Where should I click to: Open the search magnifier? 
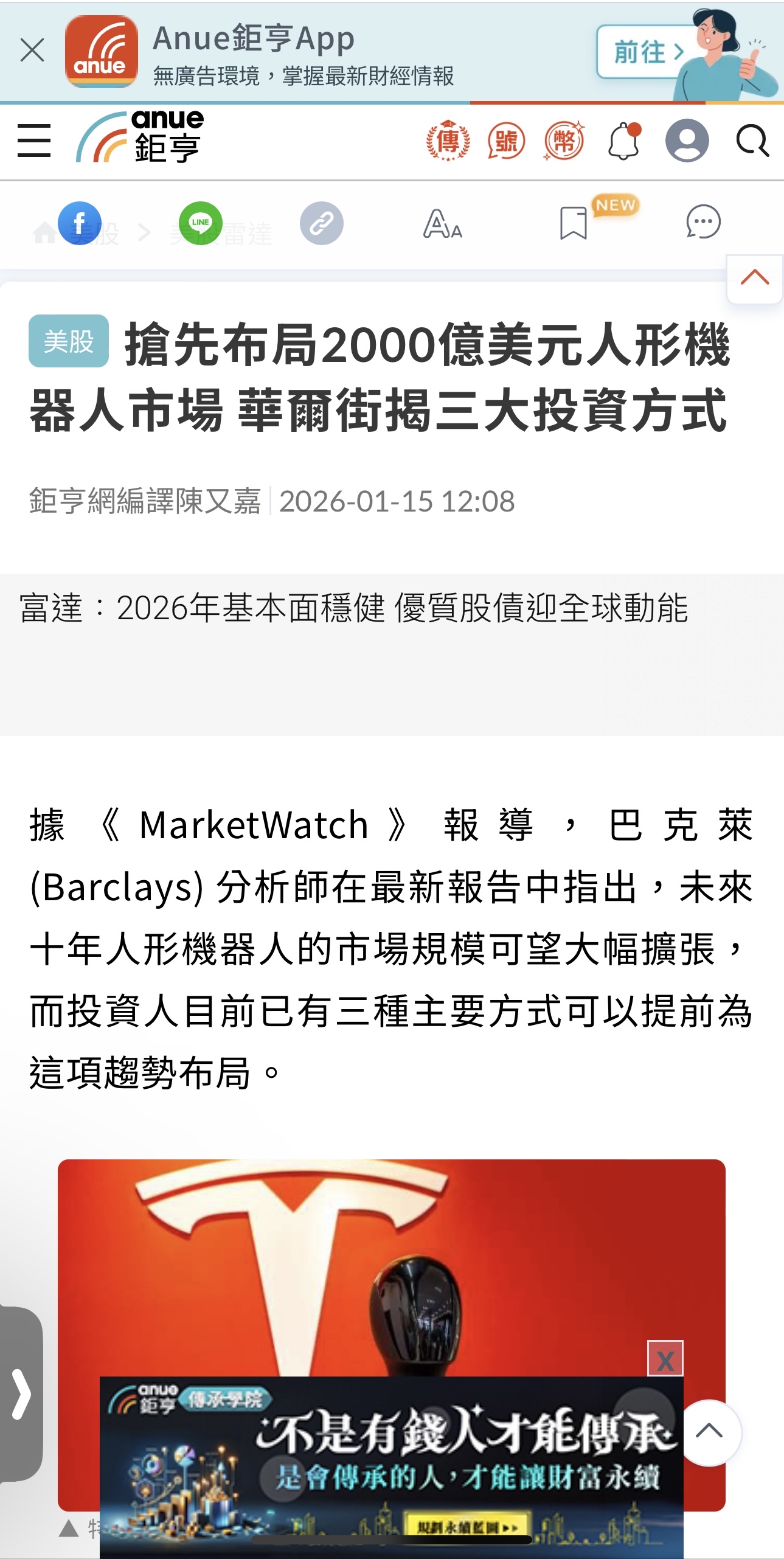(x=752, y=141)
